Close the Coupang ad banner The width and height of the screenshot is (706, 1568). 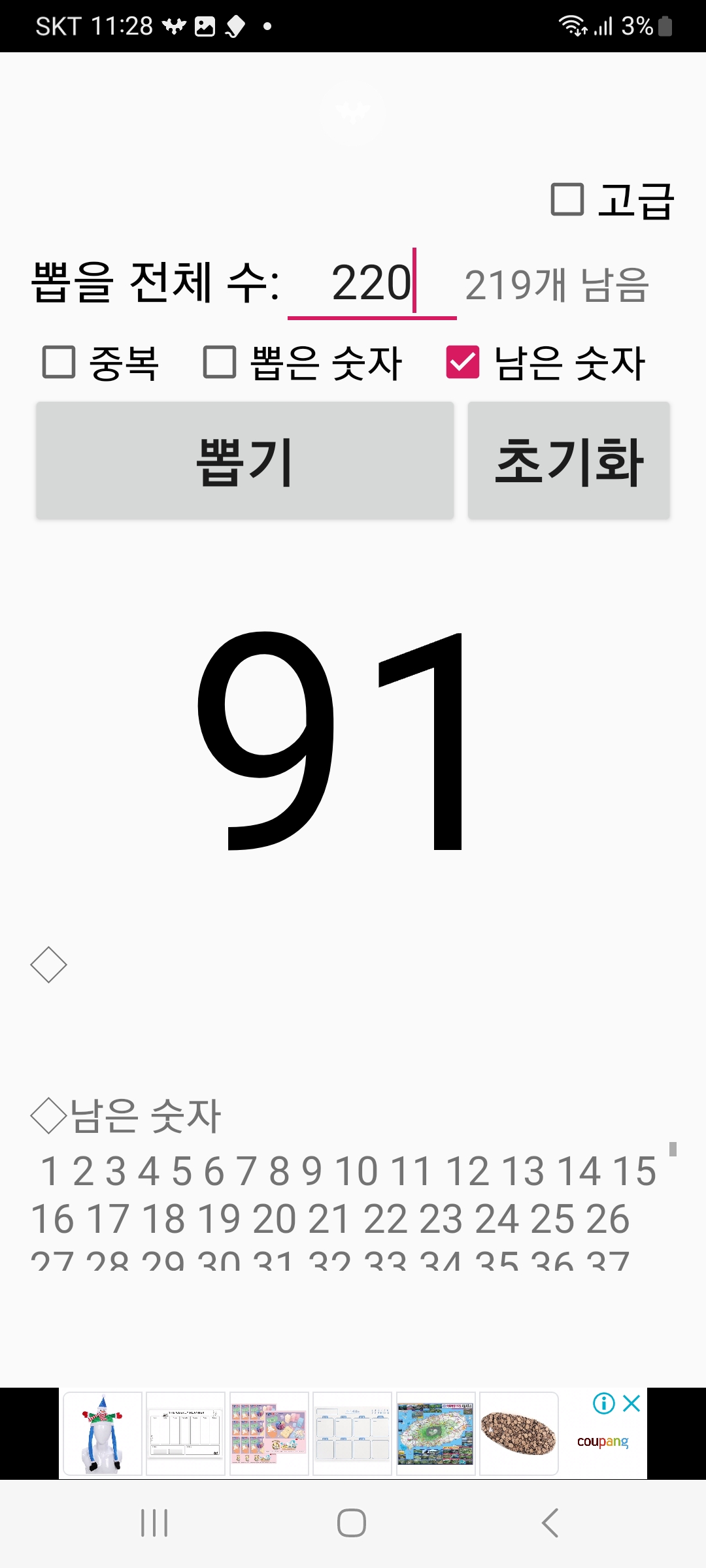tap(631, 1403)
